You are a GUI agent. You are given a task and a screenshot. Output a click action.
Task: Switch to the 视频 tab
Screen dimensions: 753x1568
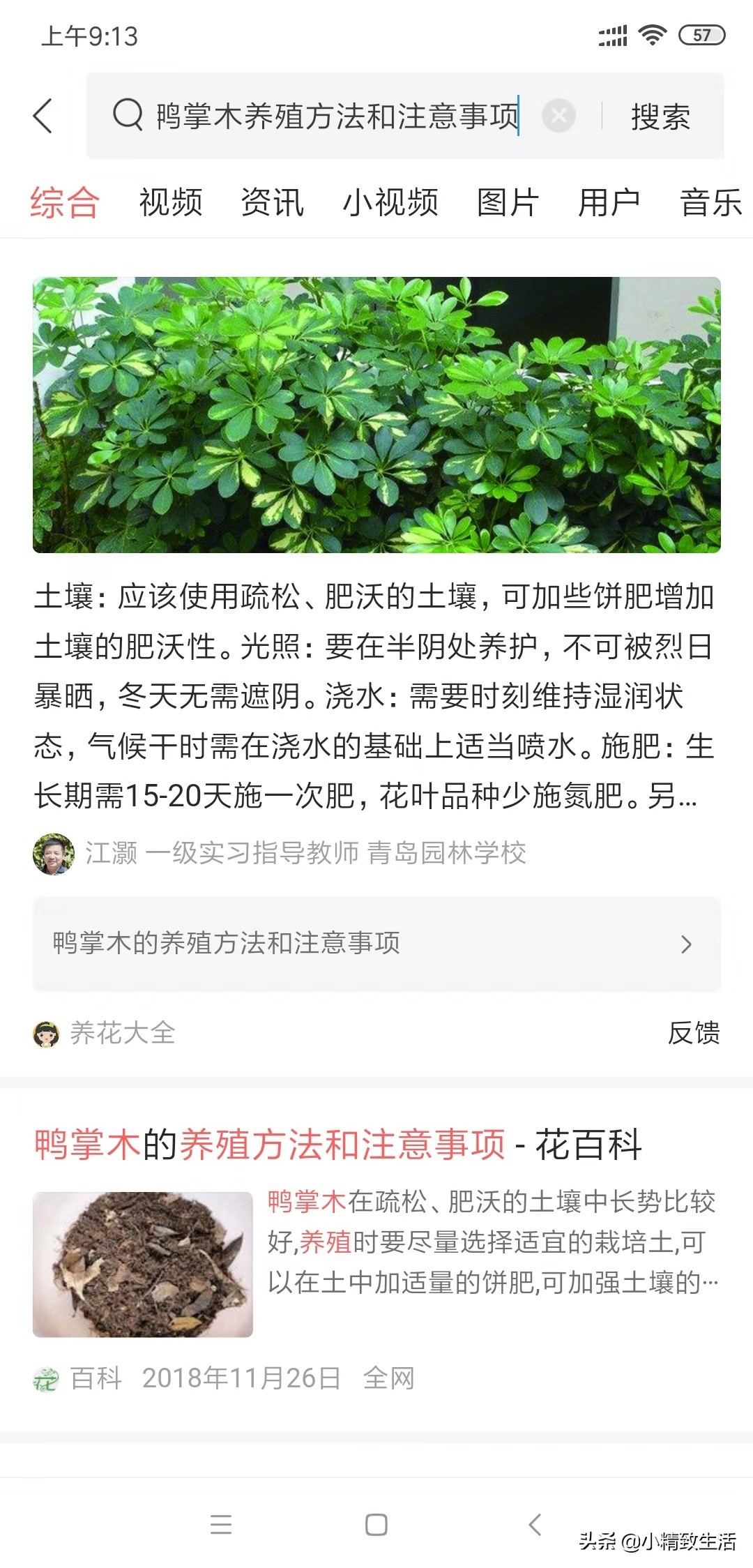tap(169, 202)
